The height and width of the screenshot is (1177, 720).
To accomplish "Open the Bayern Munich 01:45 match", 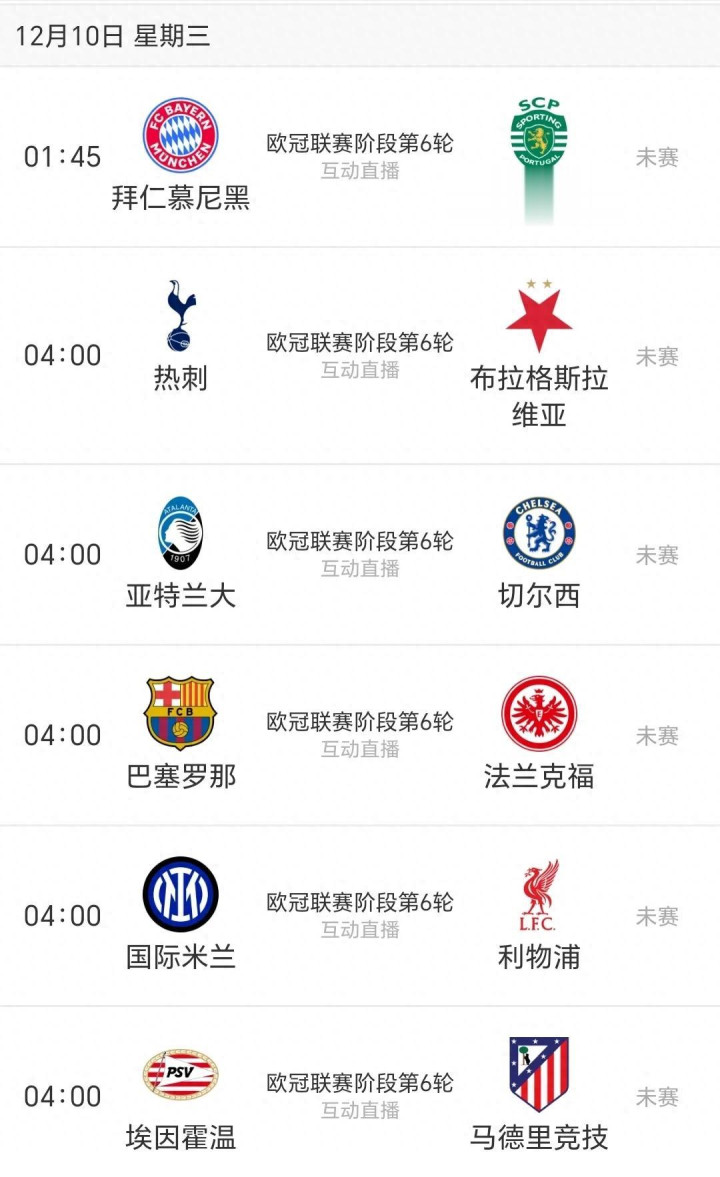I will (360, 157).
